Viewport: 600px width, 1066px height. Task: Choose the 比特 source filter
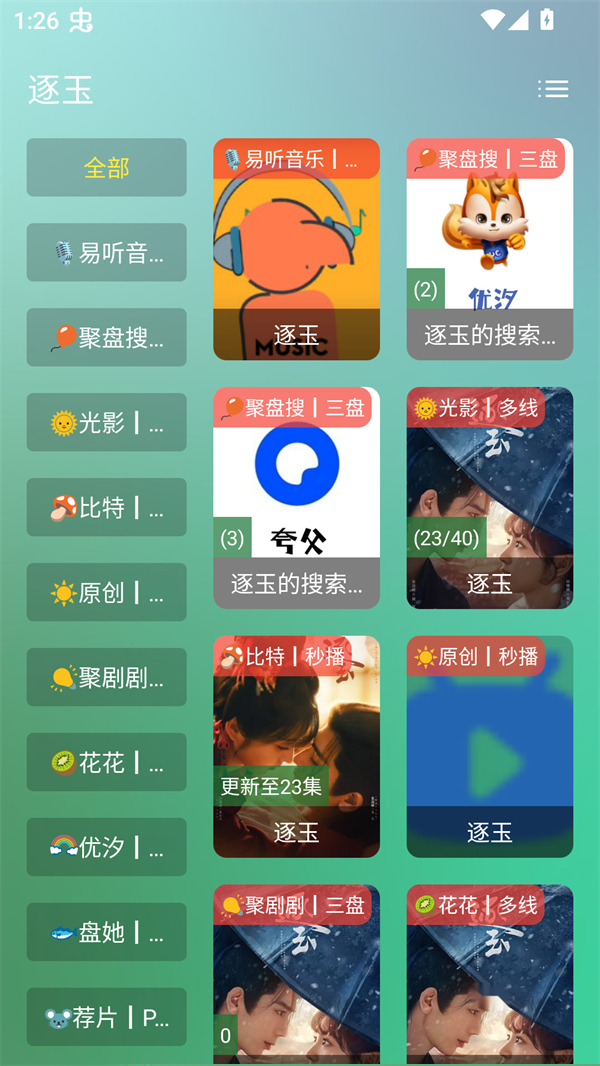coord(107,507)
